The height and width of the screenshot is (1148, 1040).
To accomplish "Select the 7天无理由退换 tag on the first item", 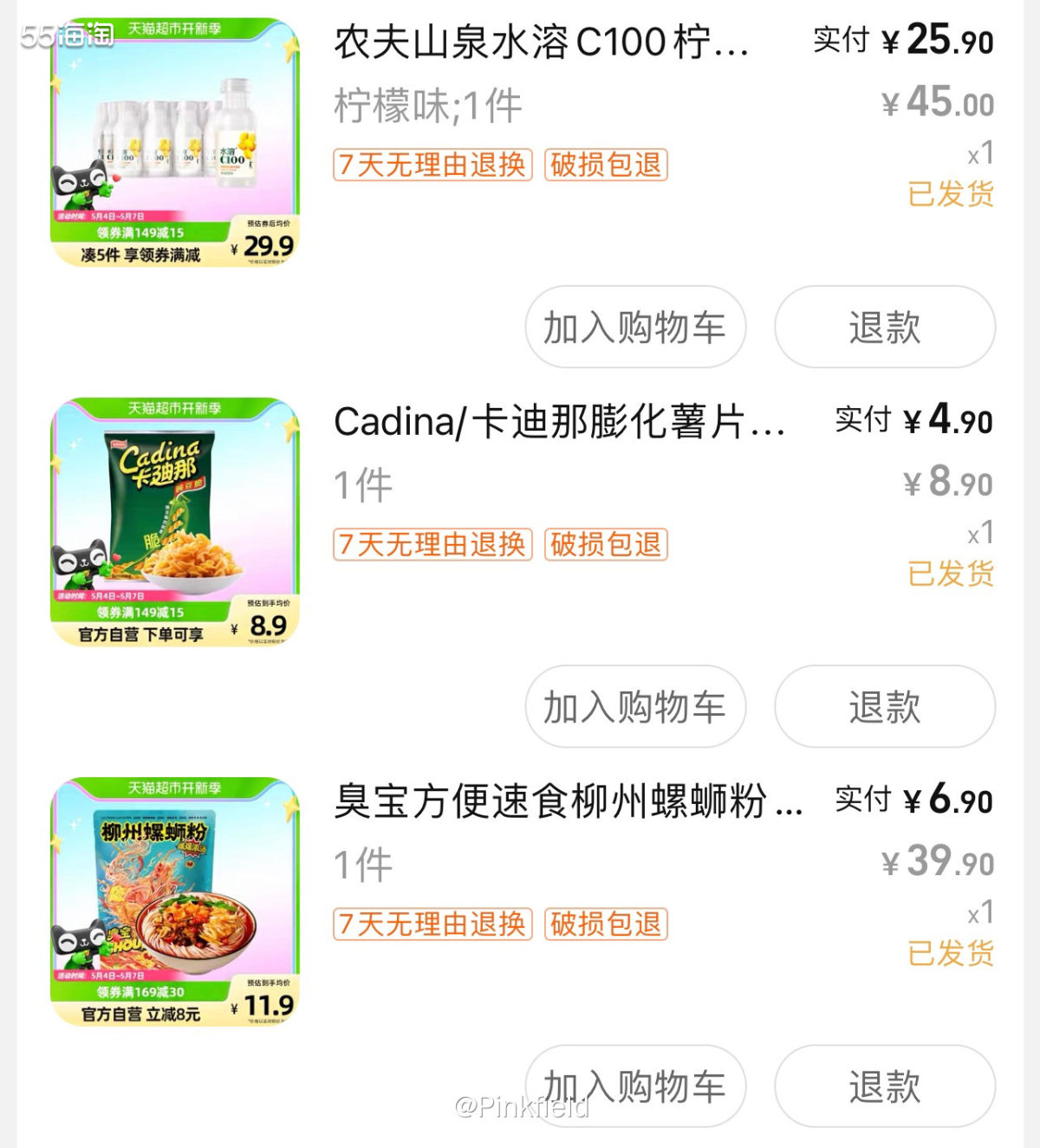I will pyautogui.click(x=432, y=165).
